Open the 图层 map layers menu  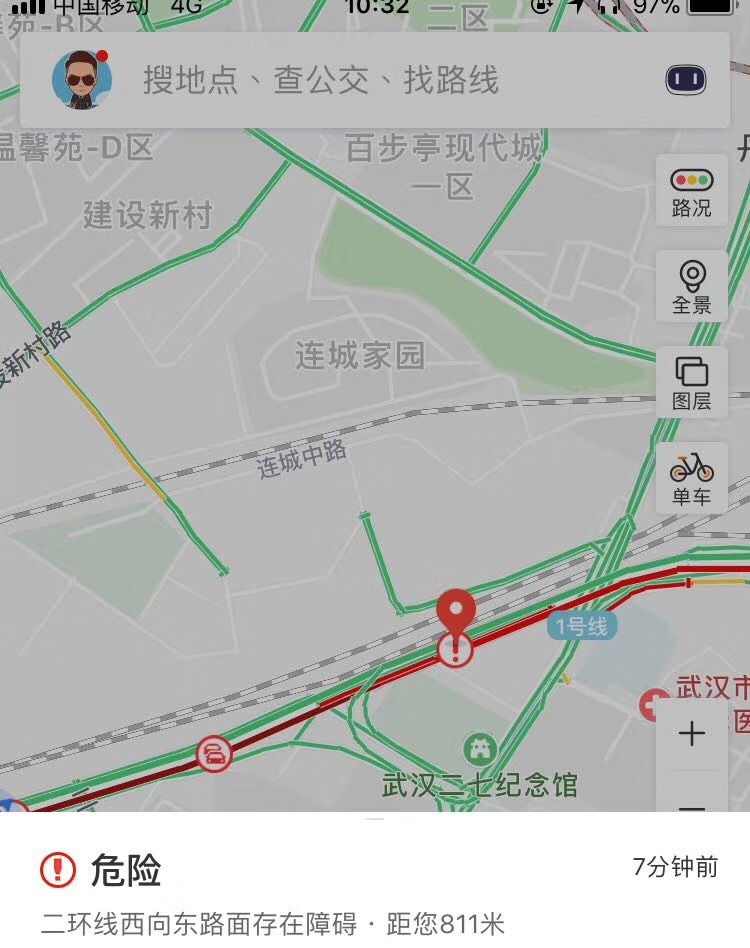pos(691,384)
